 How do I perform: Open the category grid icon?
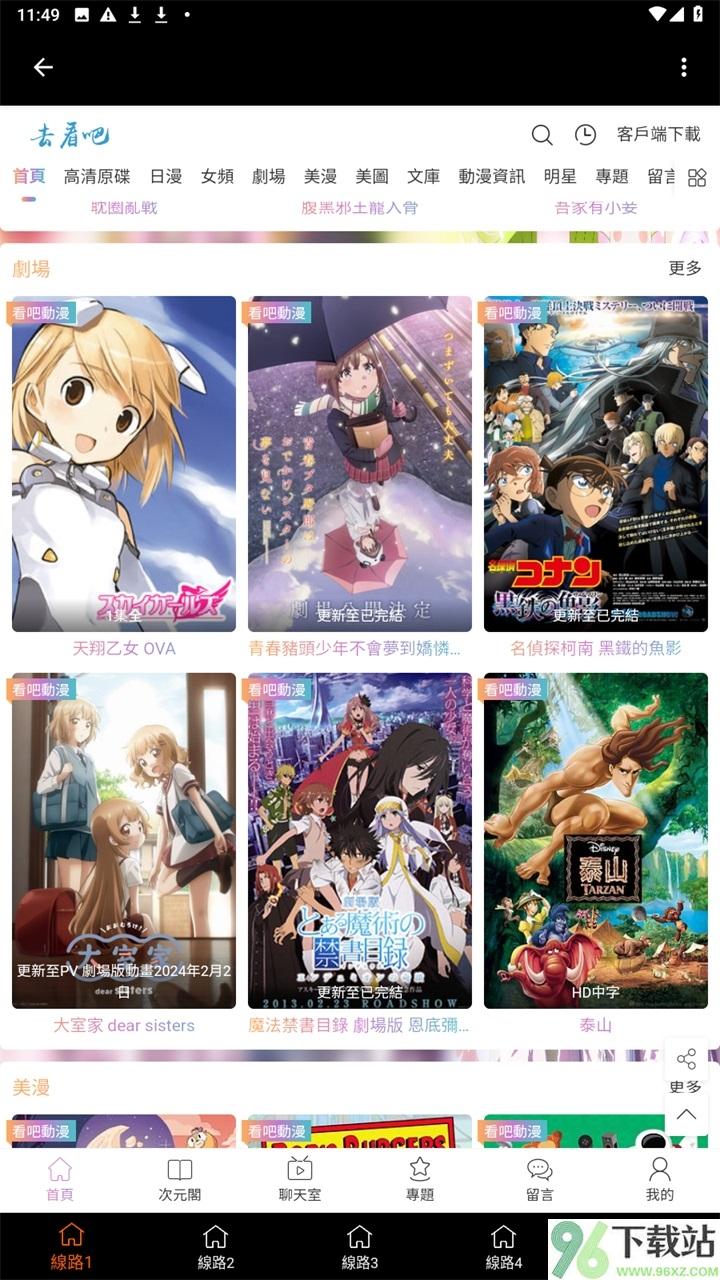click(697, 177)
